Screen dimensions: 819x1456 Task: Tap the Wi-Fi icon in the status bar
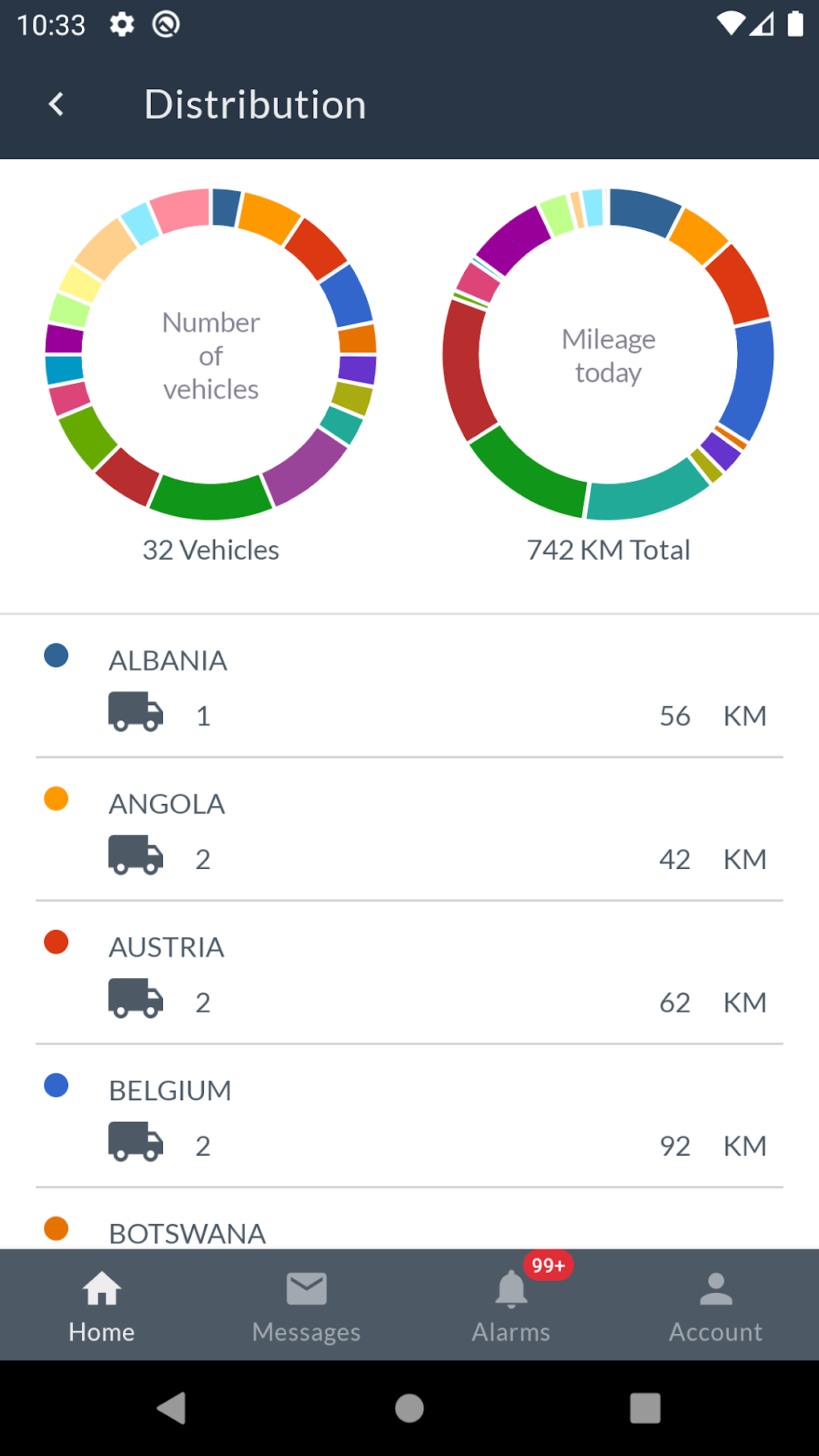(x=731, y=24)
